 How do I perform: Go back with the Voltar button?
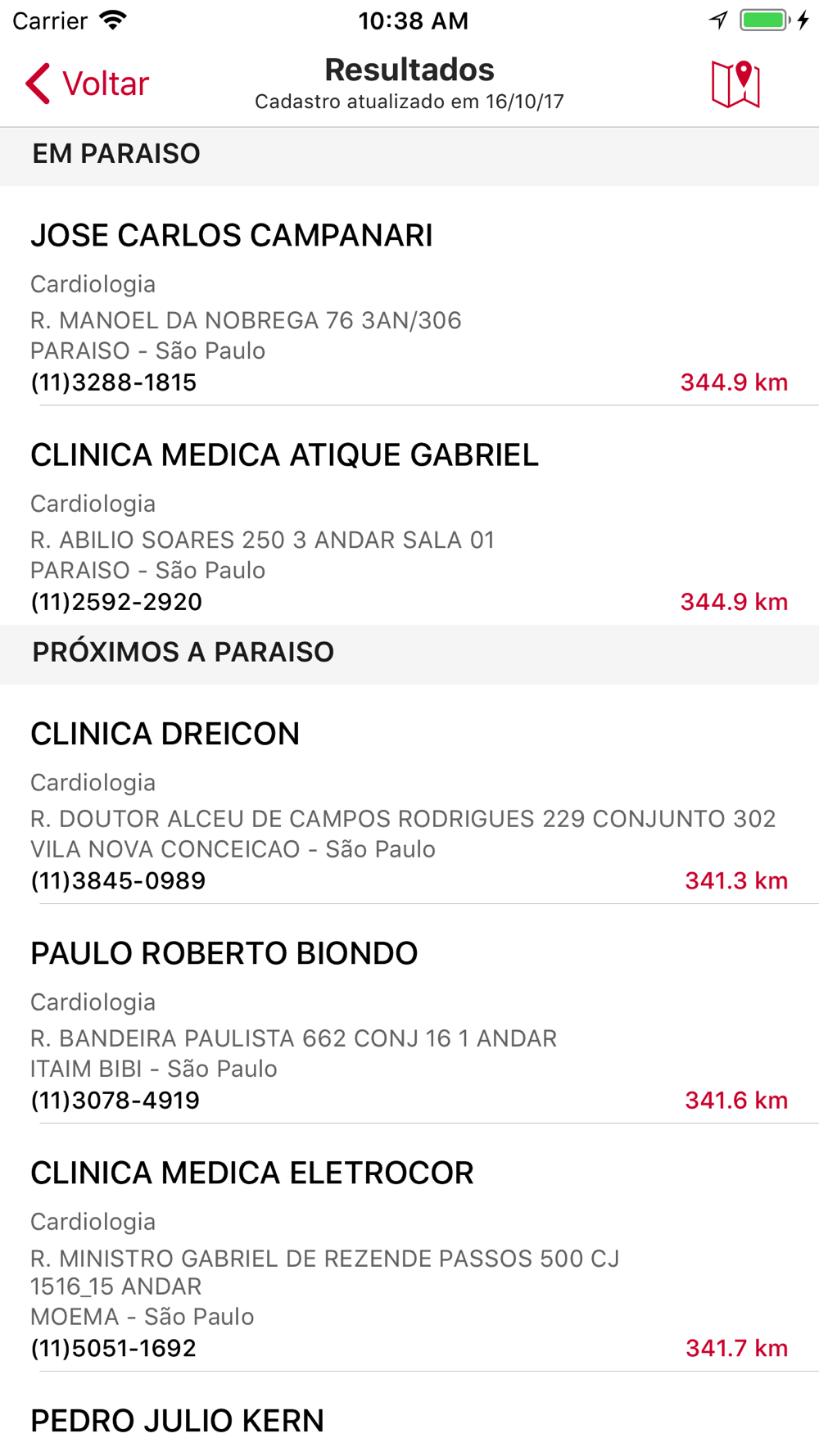click(x=87, y=84)
